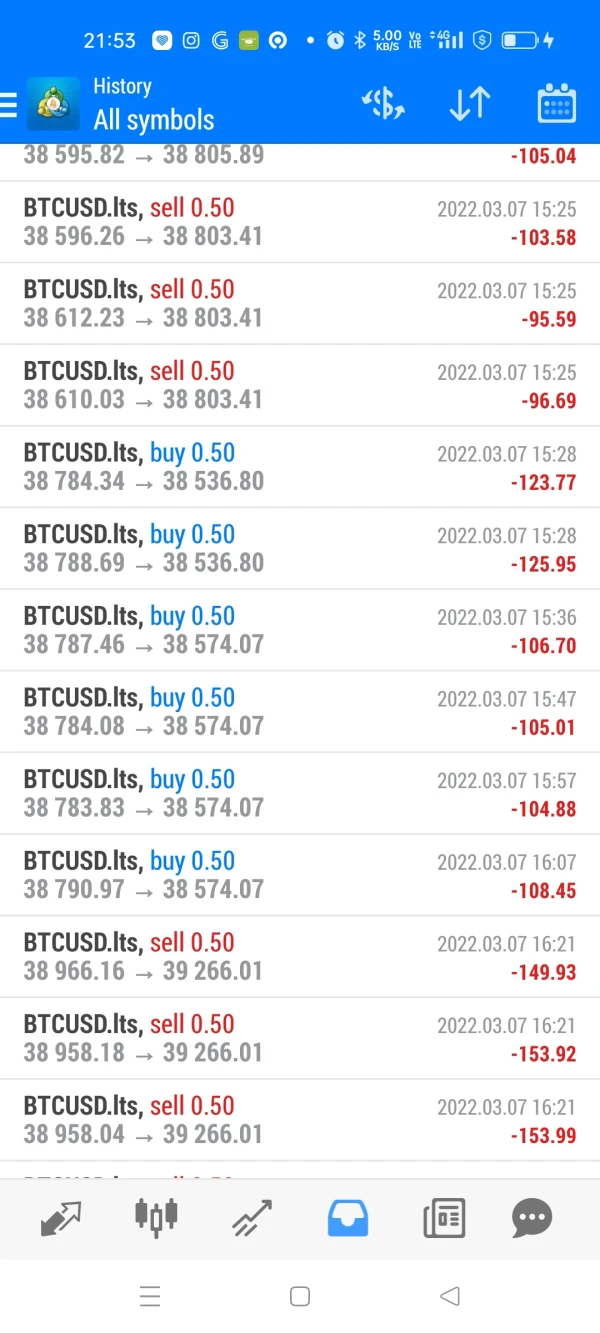Screen dimensions: 600x1333
Task: Change the history sort order
Action: (x=469, y=104)
